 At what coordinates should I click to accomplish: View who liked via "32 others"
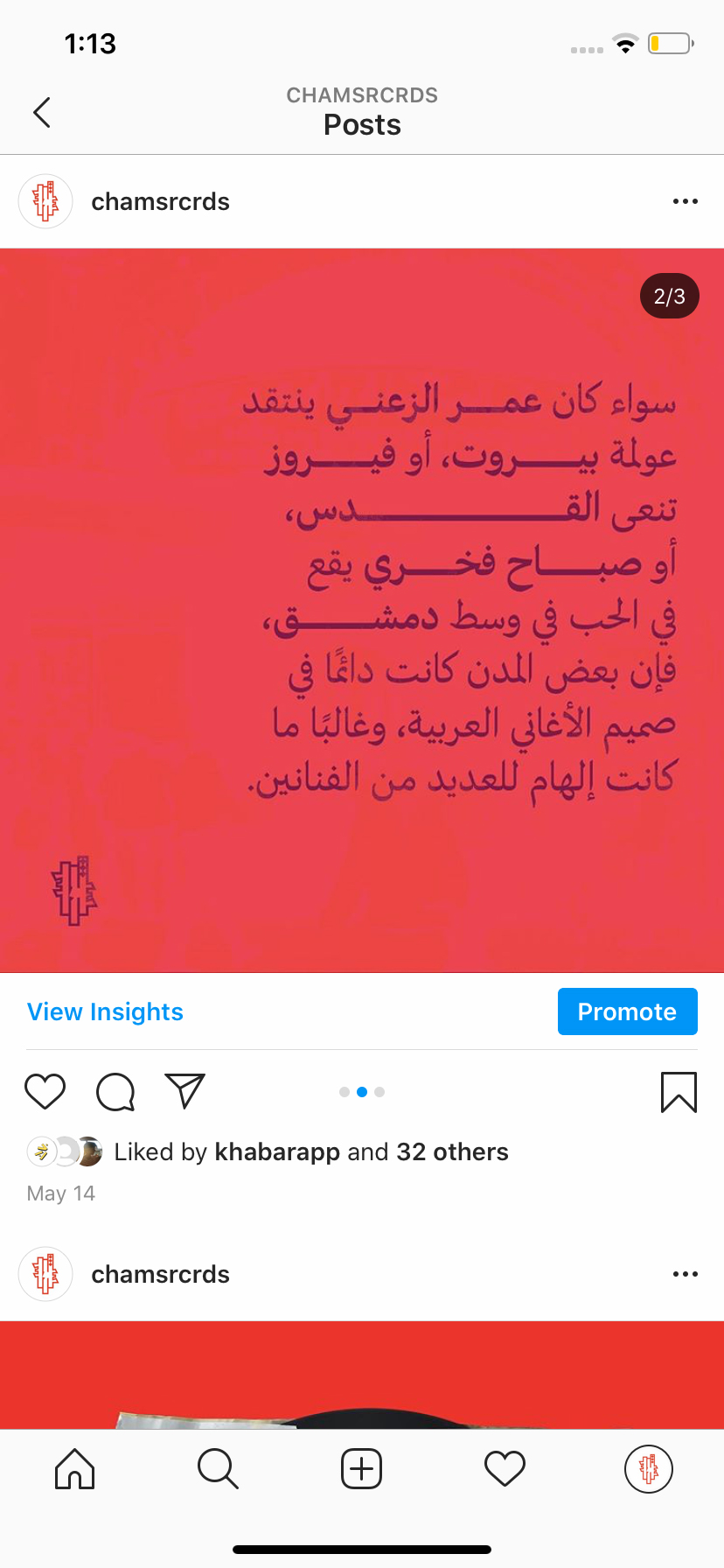(x=452, y=1151)
